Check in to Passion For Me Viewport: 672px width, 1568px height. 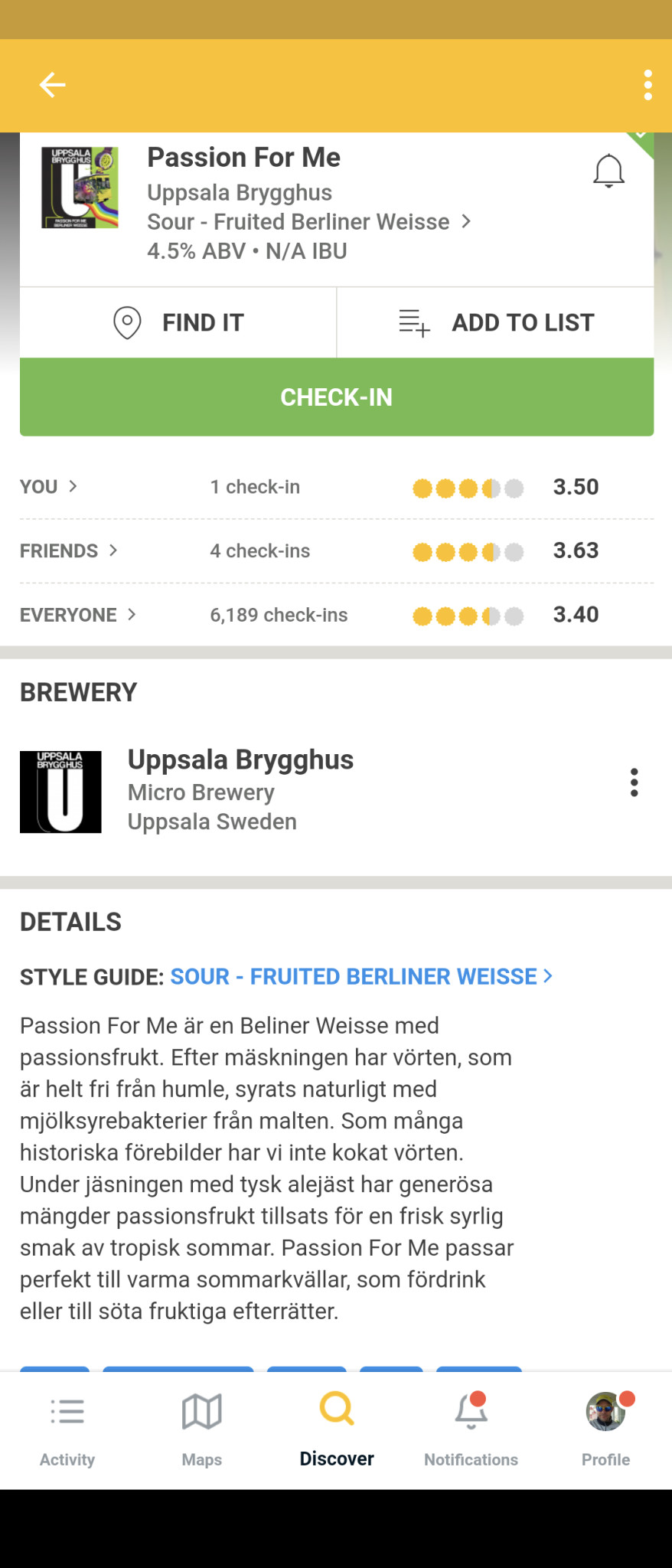(337, 397)
